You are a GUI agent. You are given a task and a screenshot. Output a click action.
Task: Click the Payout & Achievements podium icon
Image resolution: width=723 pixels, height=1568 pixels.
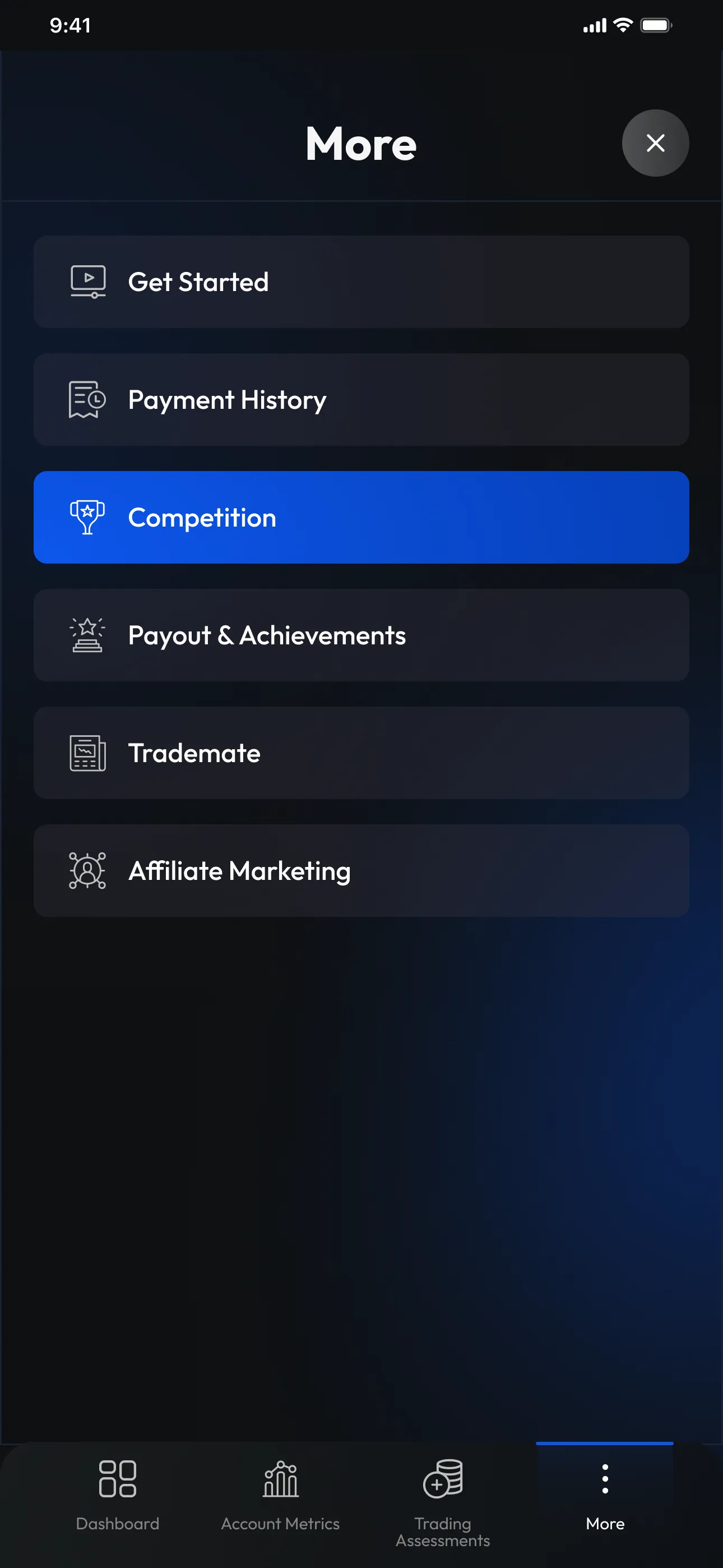click(x=87, y=635)
